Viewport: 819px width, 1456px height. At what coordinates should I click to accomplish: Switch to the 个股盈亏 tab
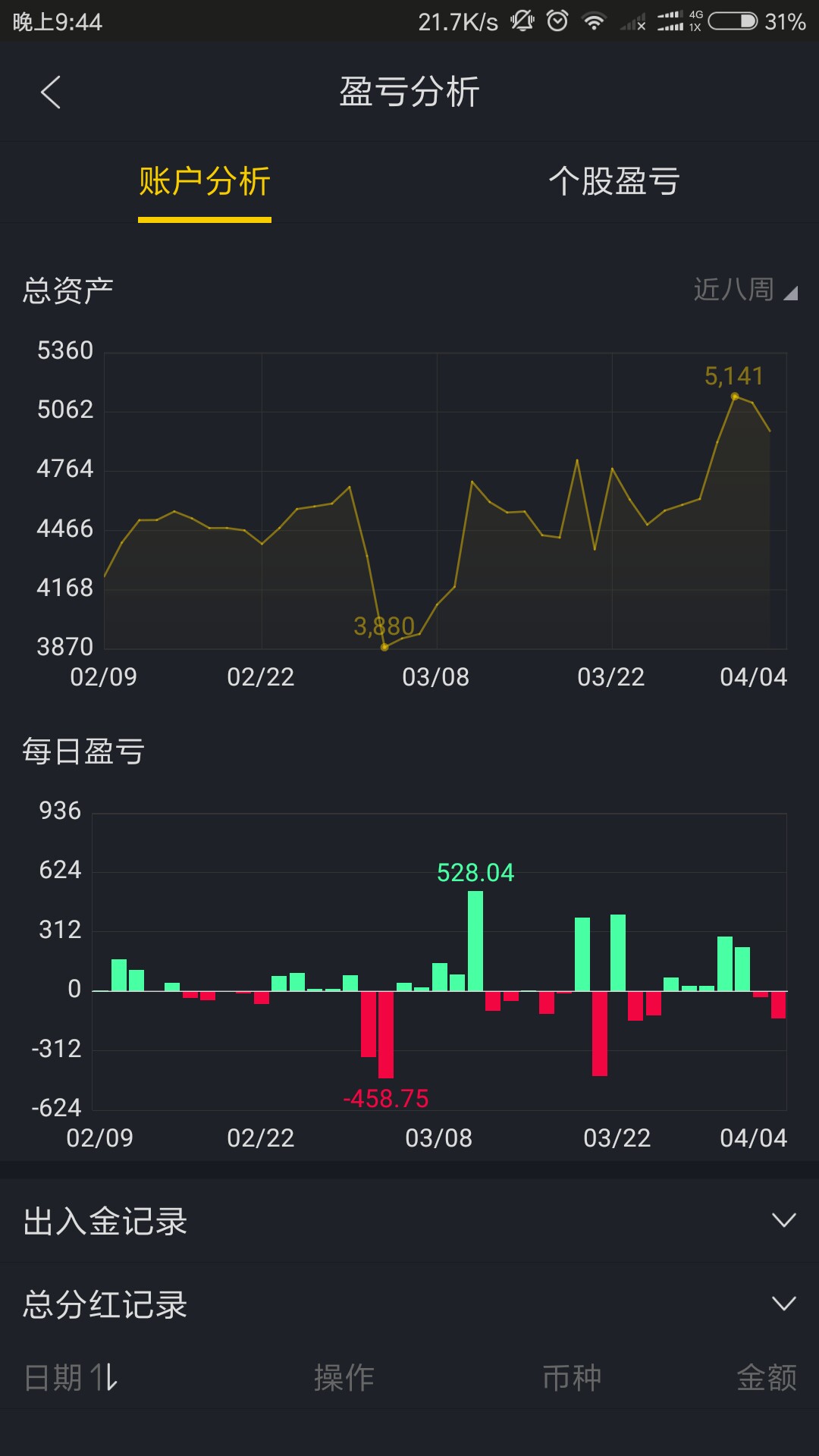coord(614,182)
